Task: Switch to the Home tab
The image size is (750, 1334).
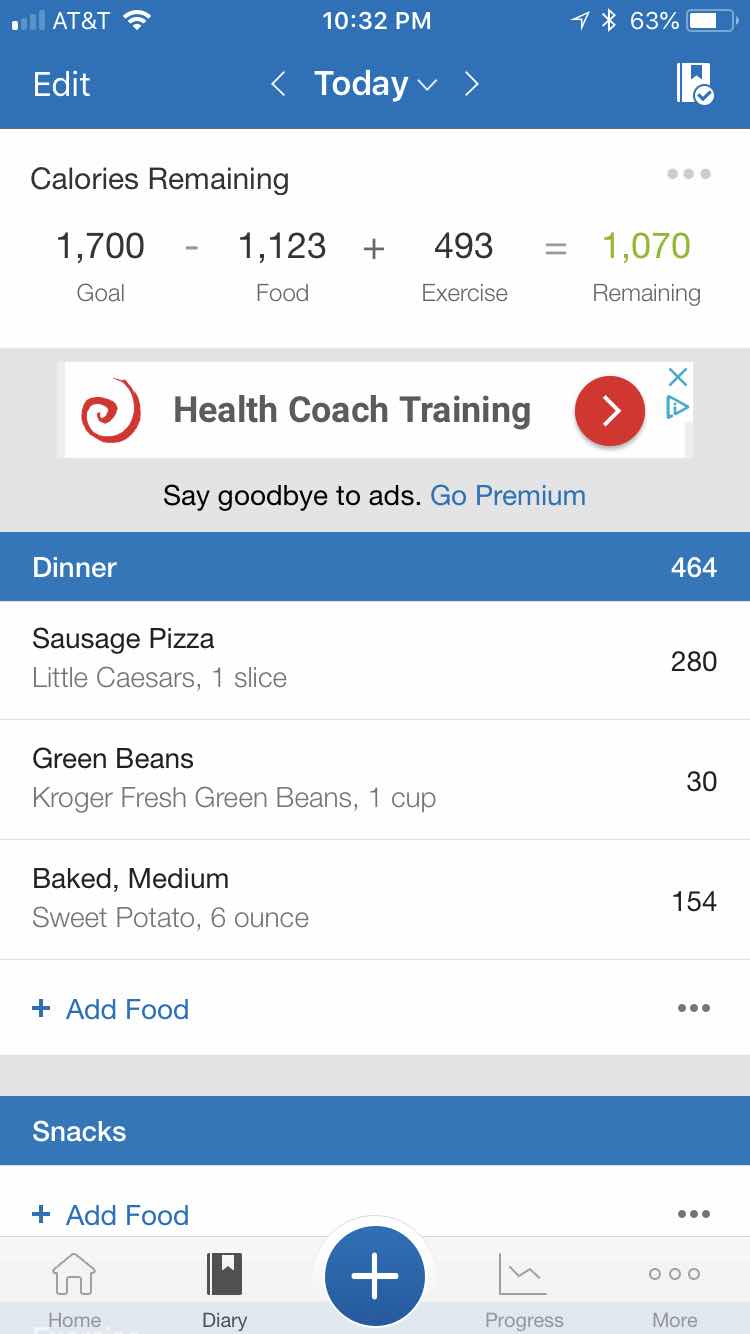Action: 74,1290
